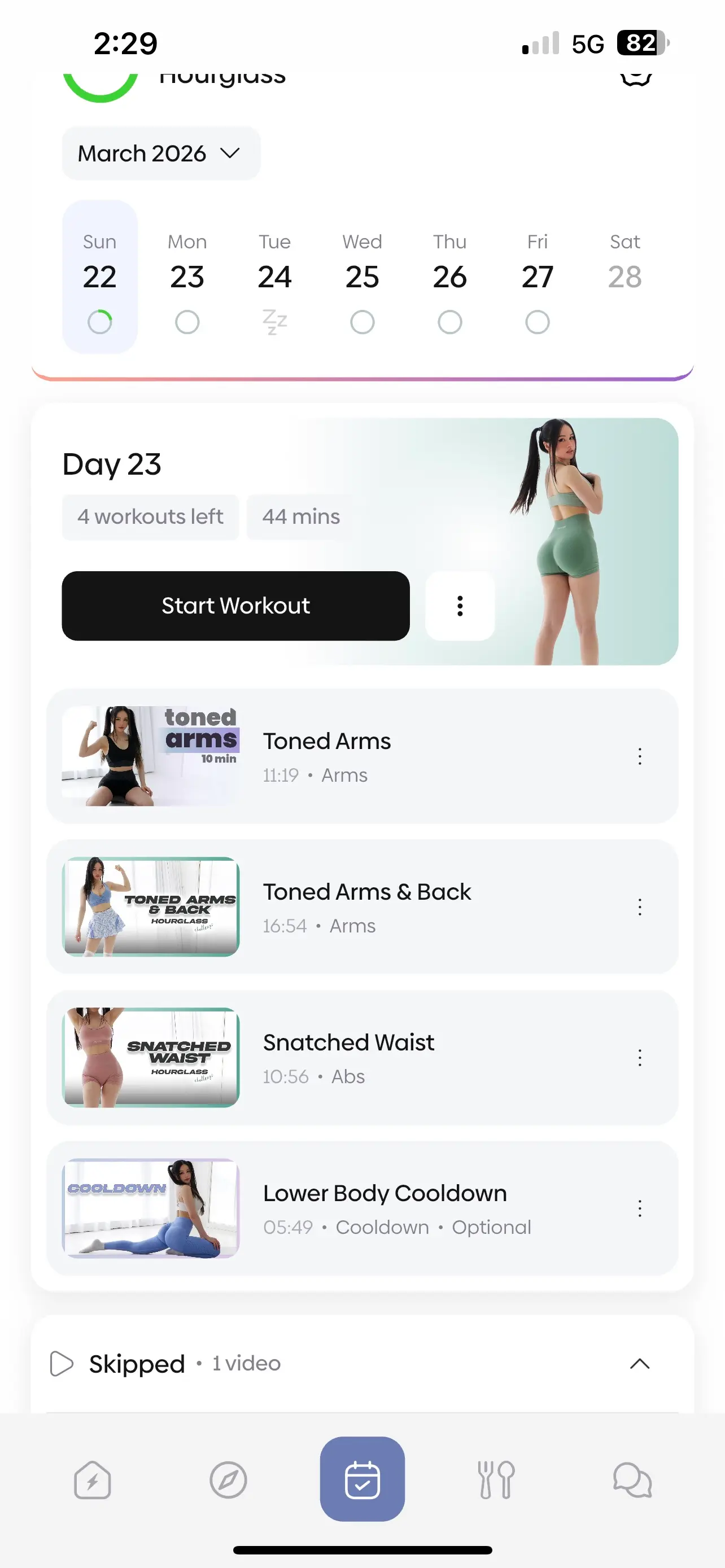
Task: Select Friday the 27th in the calendar
Action: point(537,278)
